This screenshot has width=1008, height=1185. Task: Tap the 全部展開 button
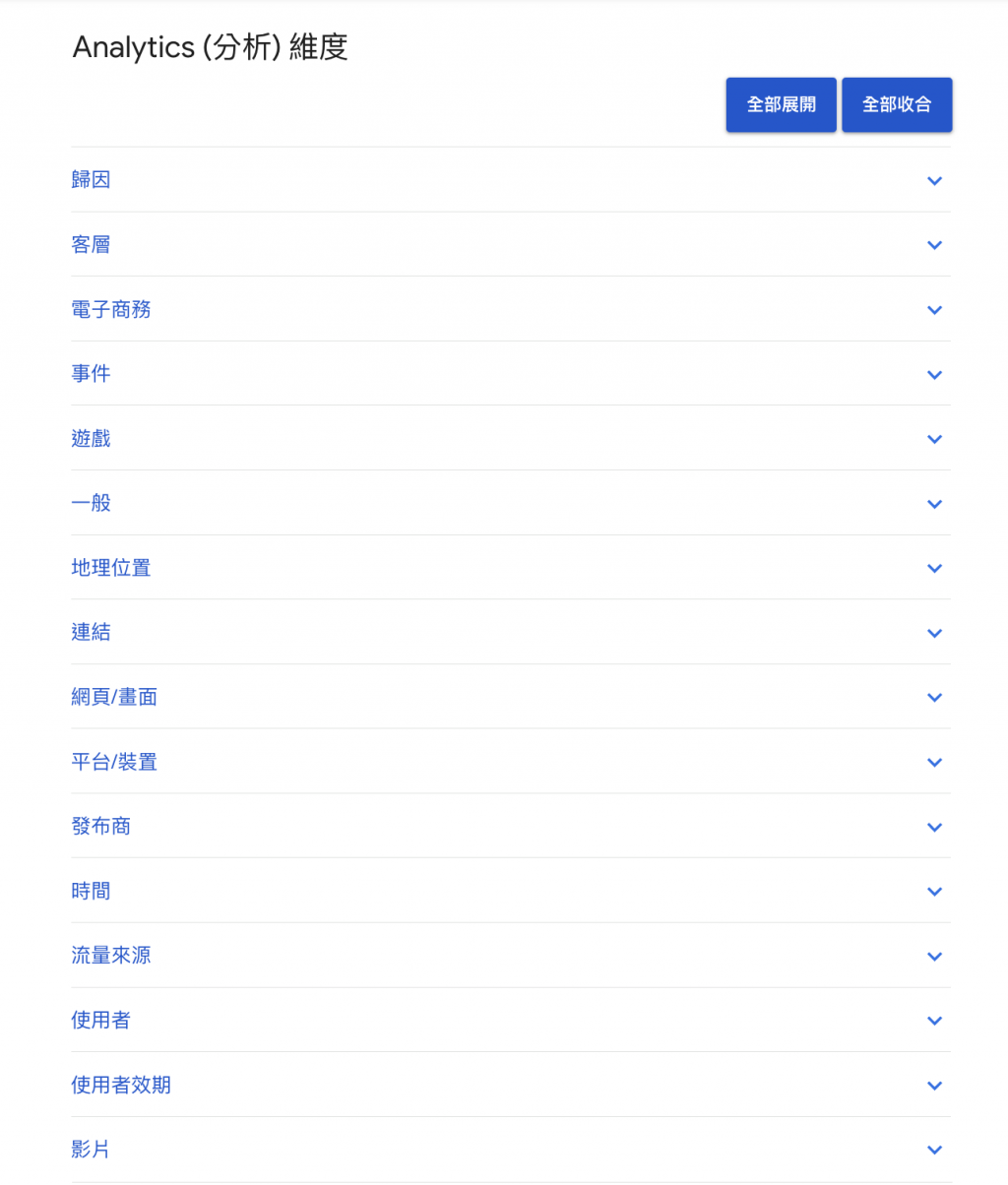pyautogui.click(x=781, y=104)
